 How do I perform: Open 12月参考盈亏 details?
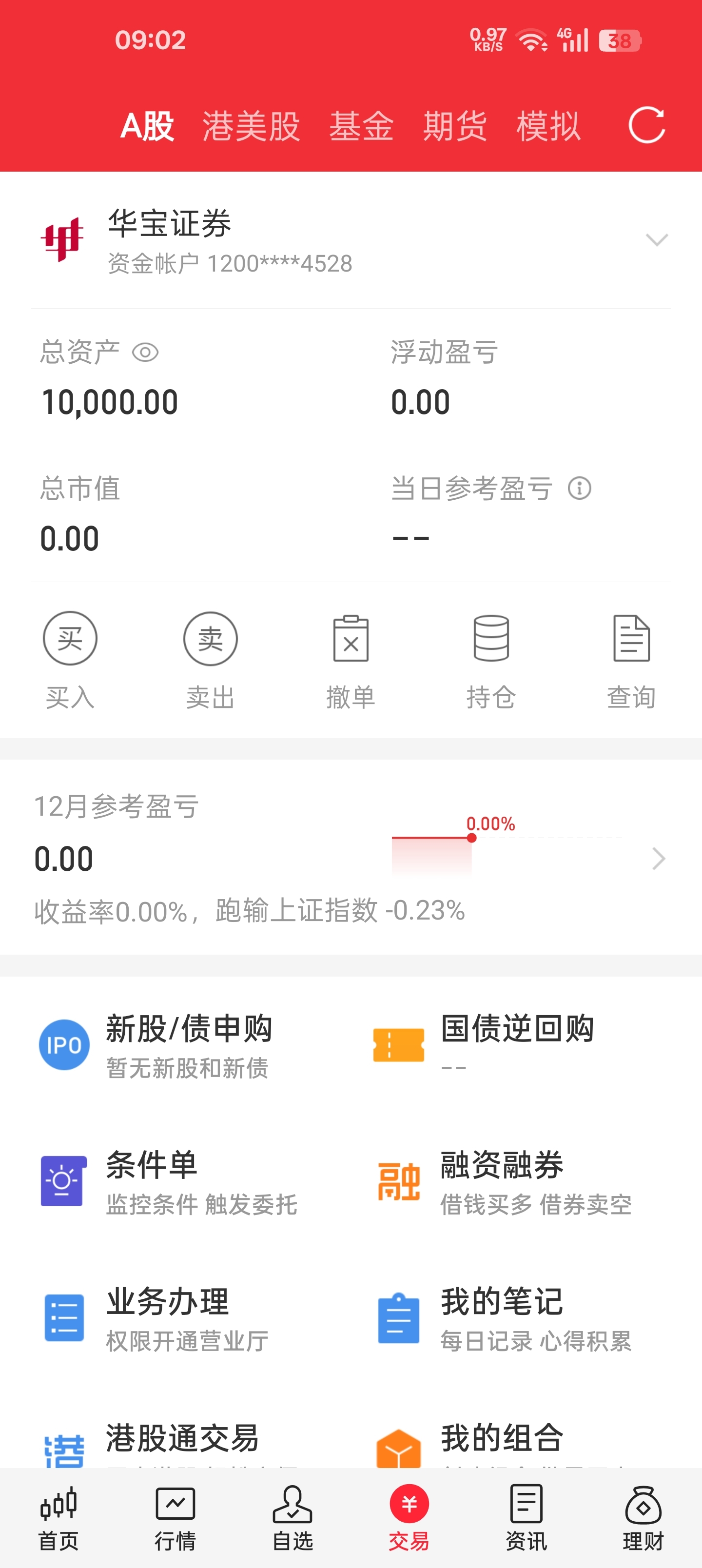tap(658, 859)
